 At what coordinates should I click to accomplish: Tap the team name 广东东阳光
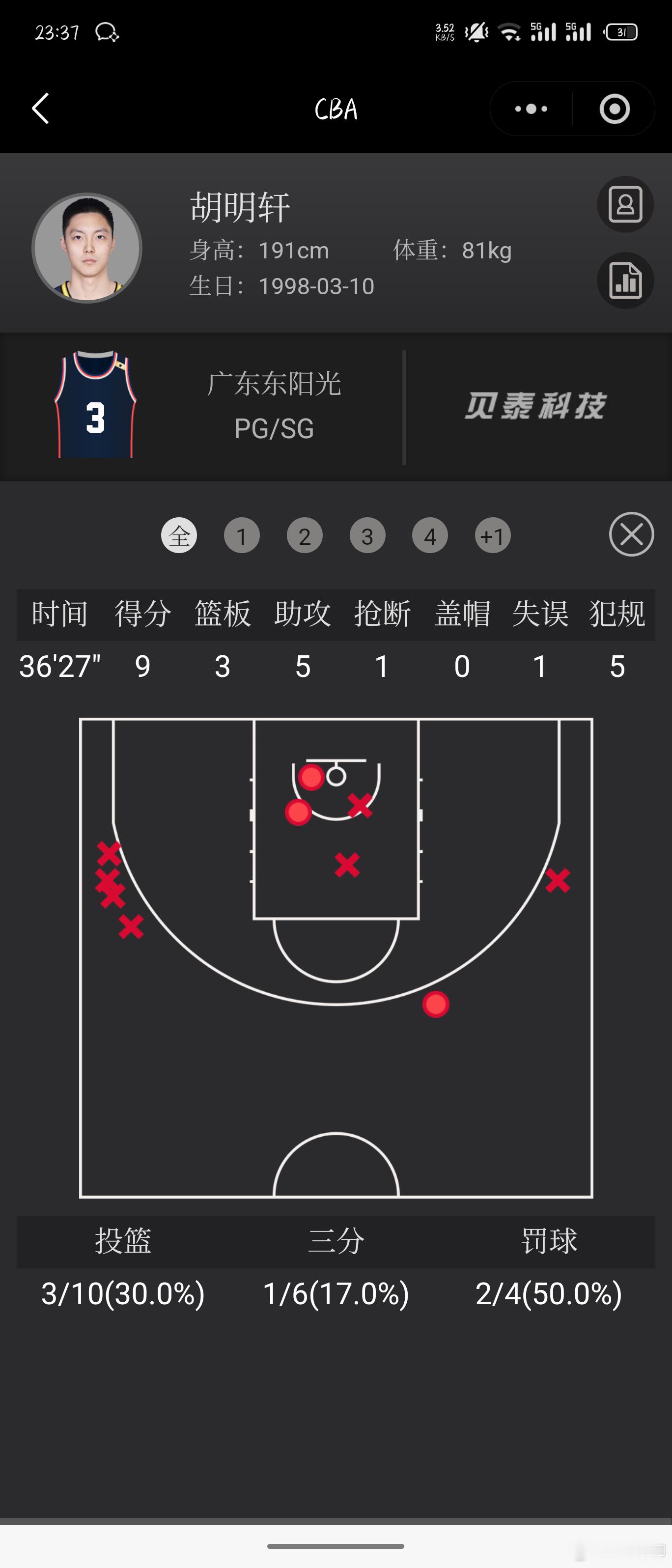pyautogui.click(x=275, y=384)
